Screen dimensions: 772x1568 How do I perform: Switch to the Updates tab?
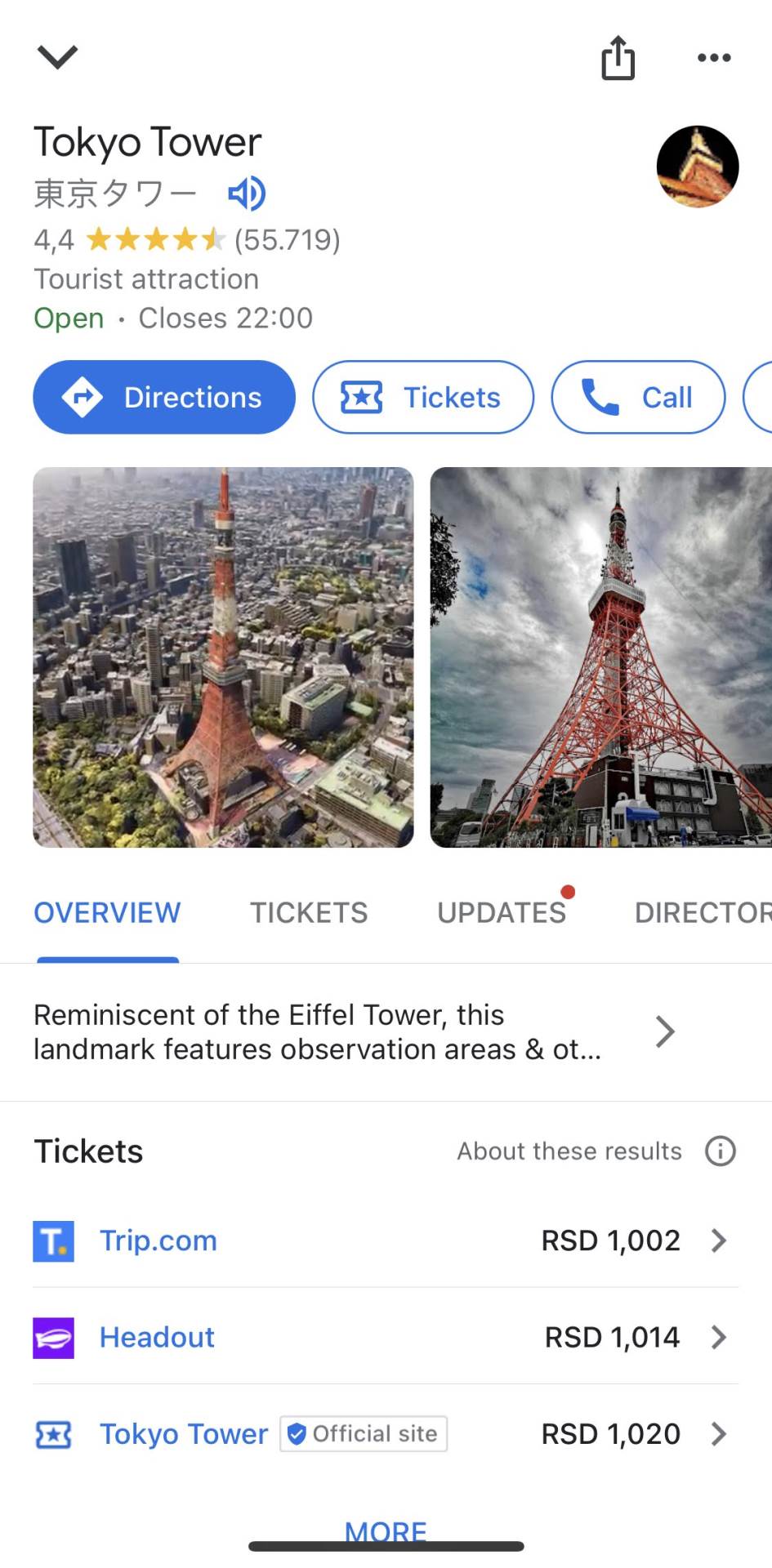point(502,913)
